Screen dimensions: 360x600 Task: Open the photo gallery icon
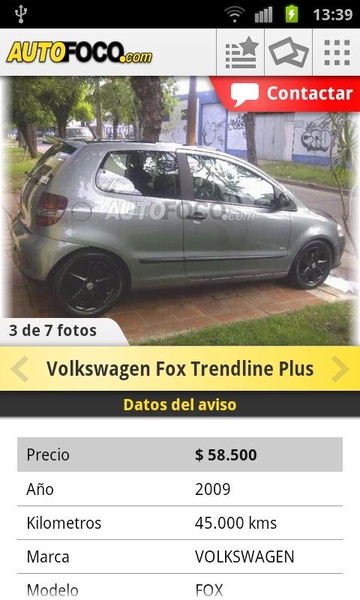(288, 52)
